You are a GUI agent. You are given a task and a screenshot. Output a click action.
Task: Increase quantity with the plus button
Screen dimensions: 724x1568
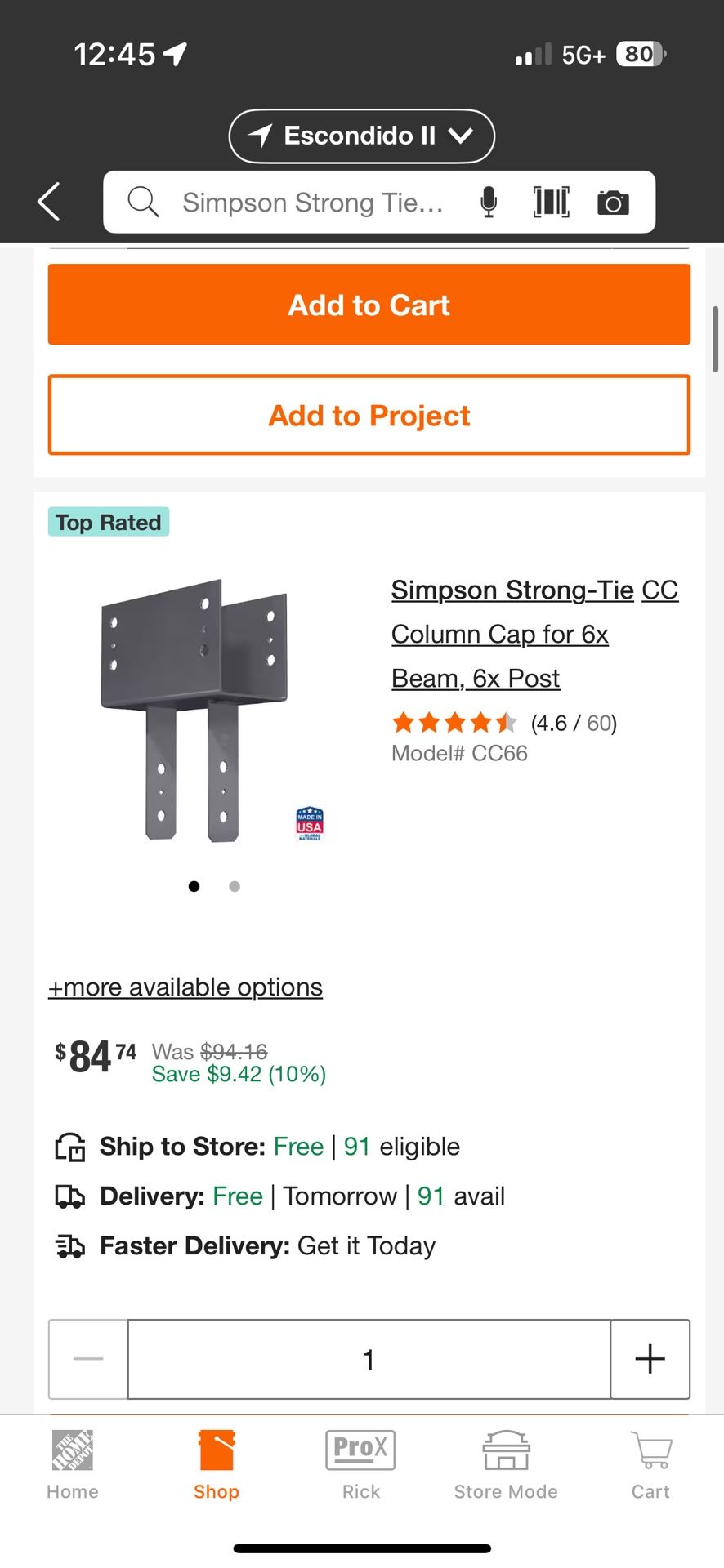pyautogui.click(x=650, y=1359)
